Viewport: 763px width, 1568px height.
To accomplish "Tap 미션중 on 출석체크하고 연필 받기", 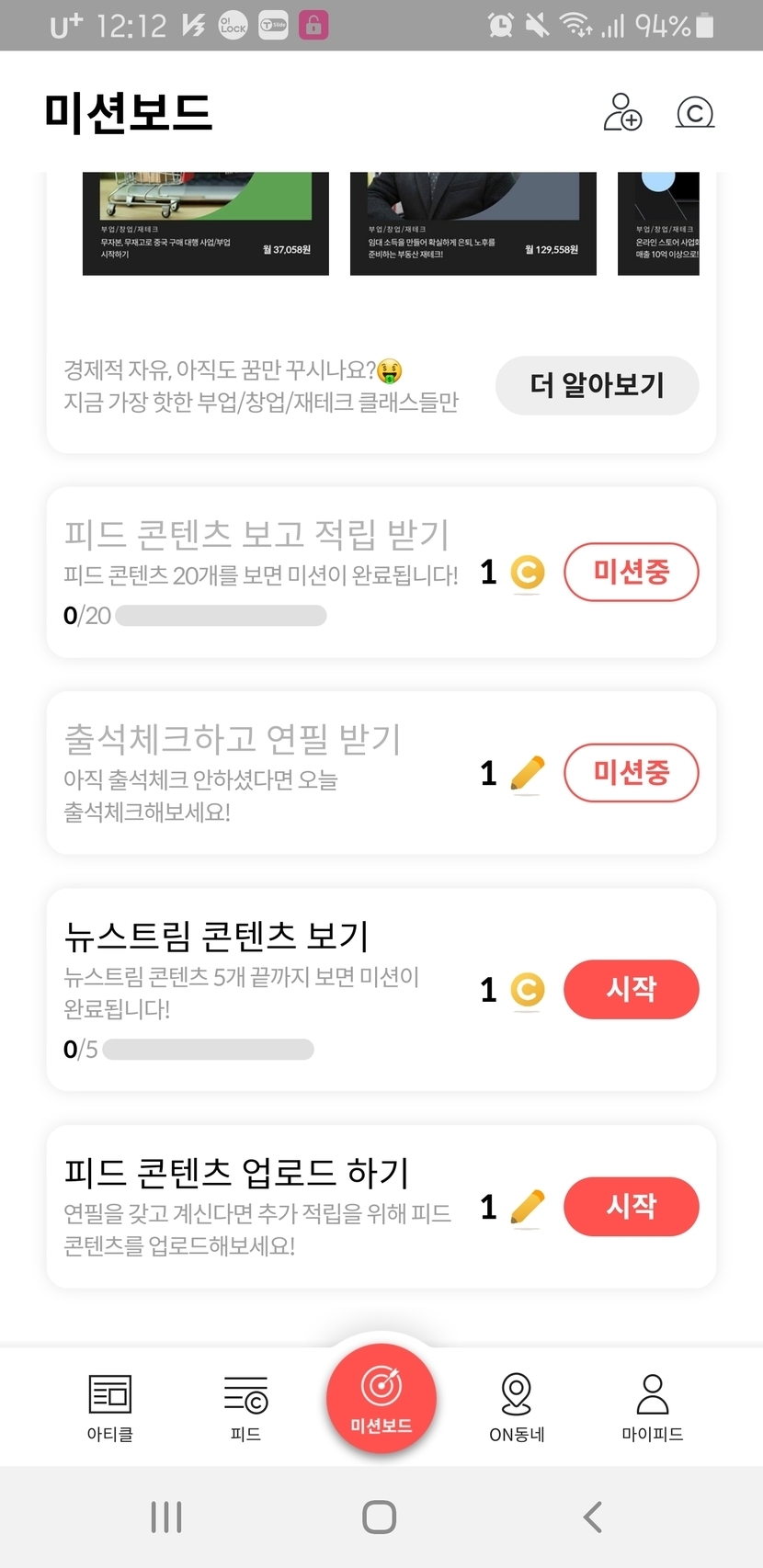I will point(631,772).
